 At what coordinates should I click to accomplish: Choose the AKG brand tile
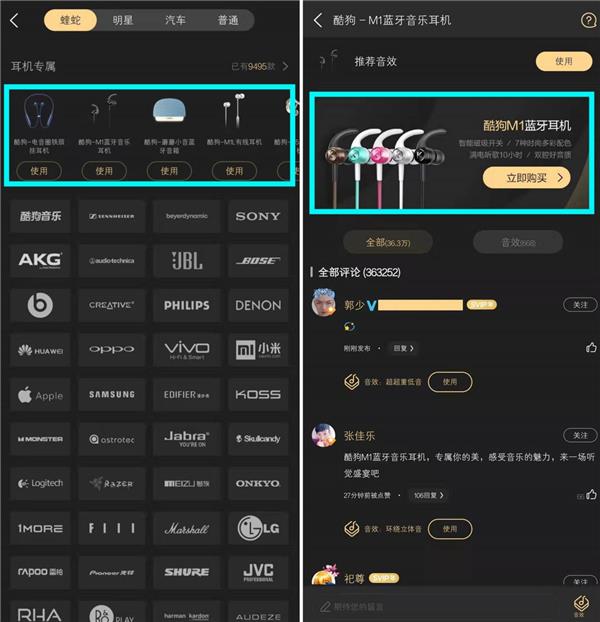[x=40, y=261]
